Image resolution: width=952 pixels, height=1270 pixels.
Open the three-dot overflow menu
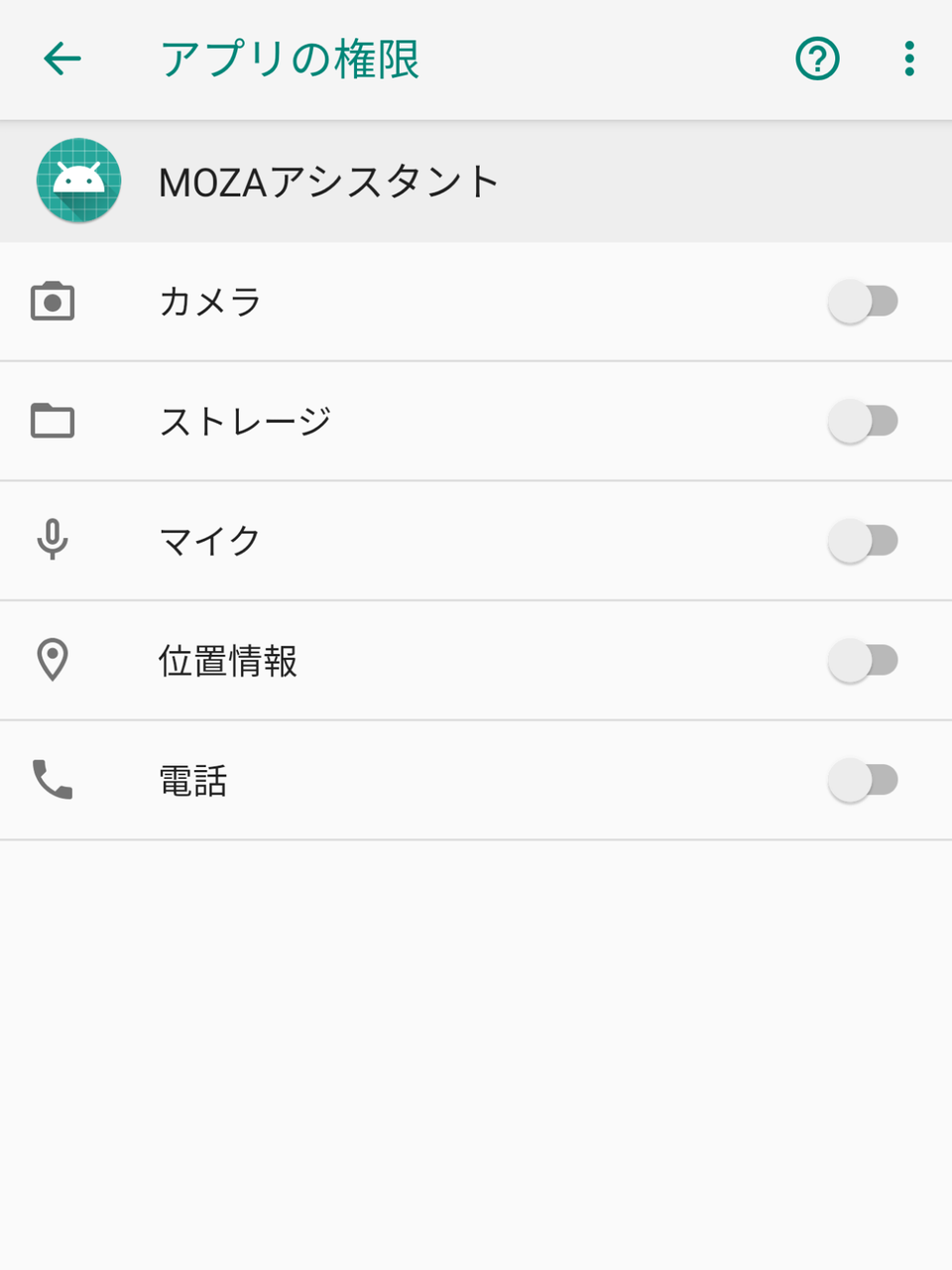coord(908,60)
